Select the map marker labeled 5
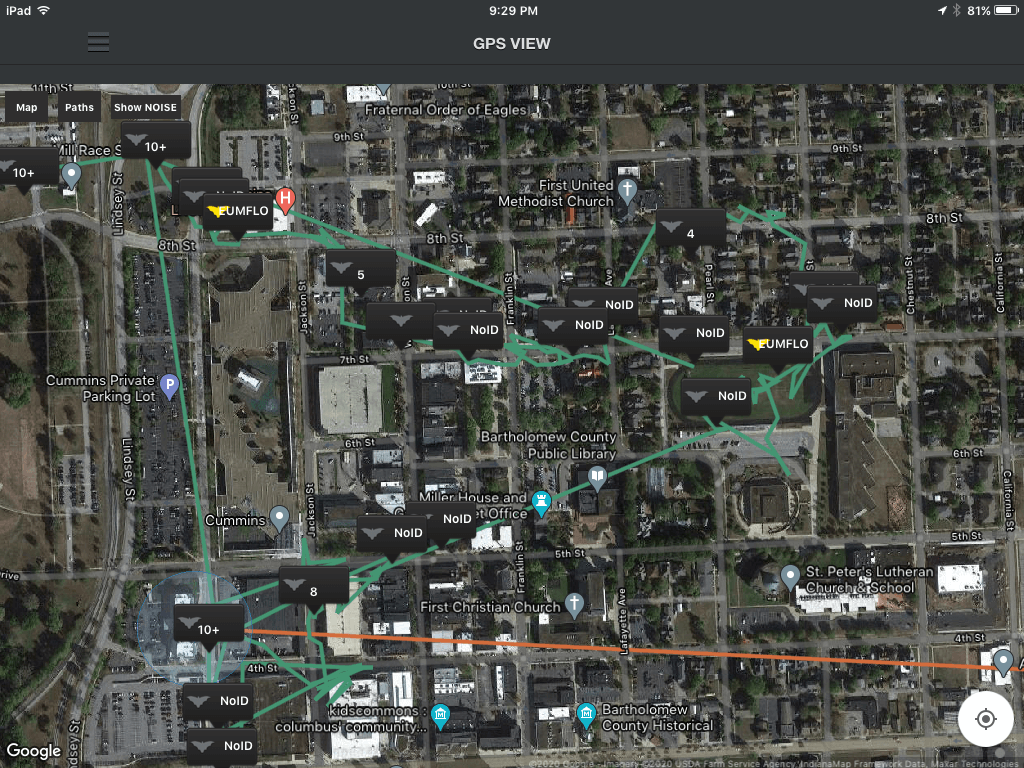The width and height of the screenshot is (1024, 768). click(x=360, y=272)
